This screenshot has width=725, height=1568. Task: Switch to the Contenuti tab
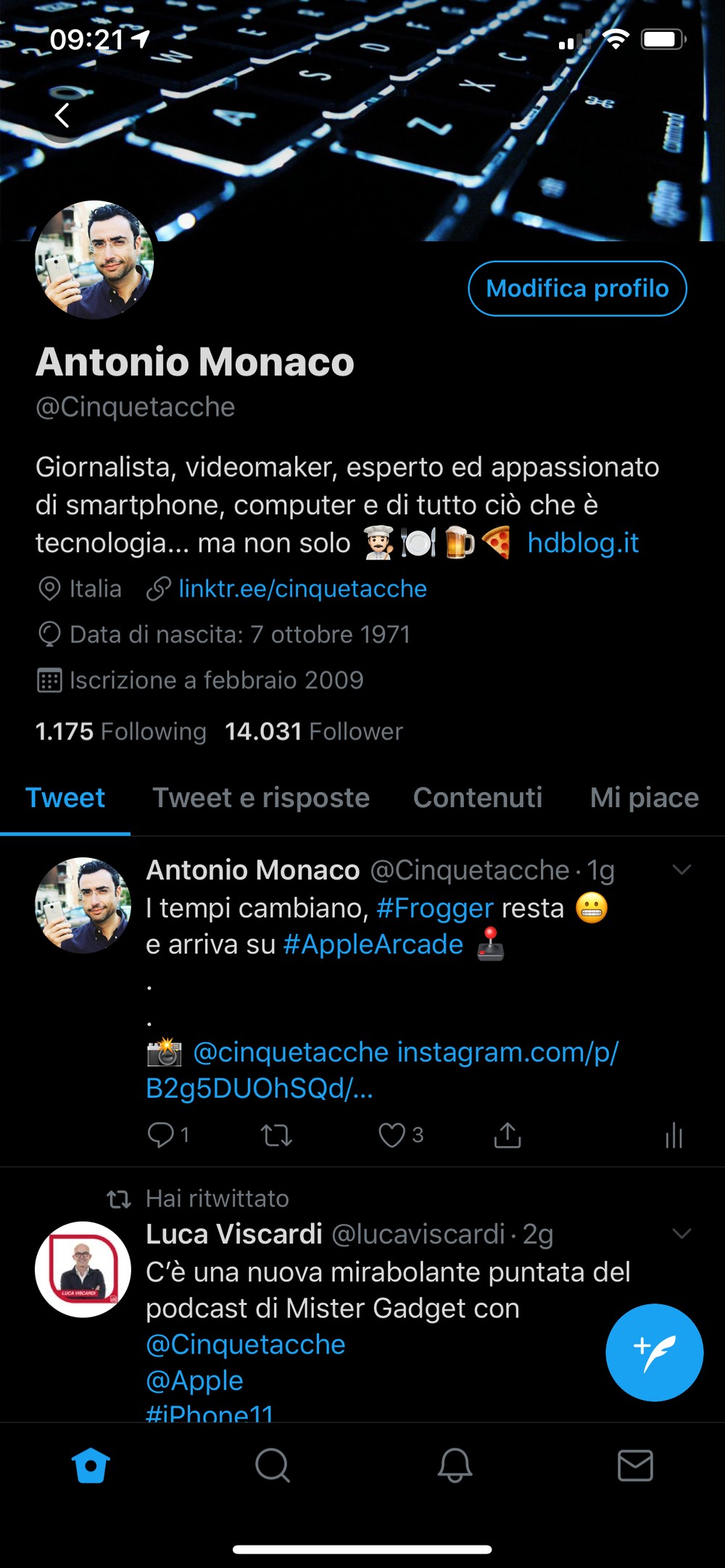tap(478, 797)
